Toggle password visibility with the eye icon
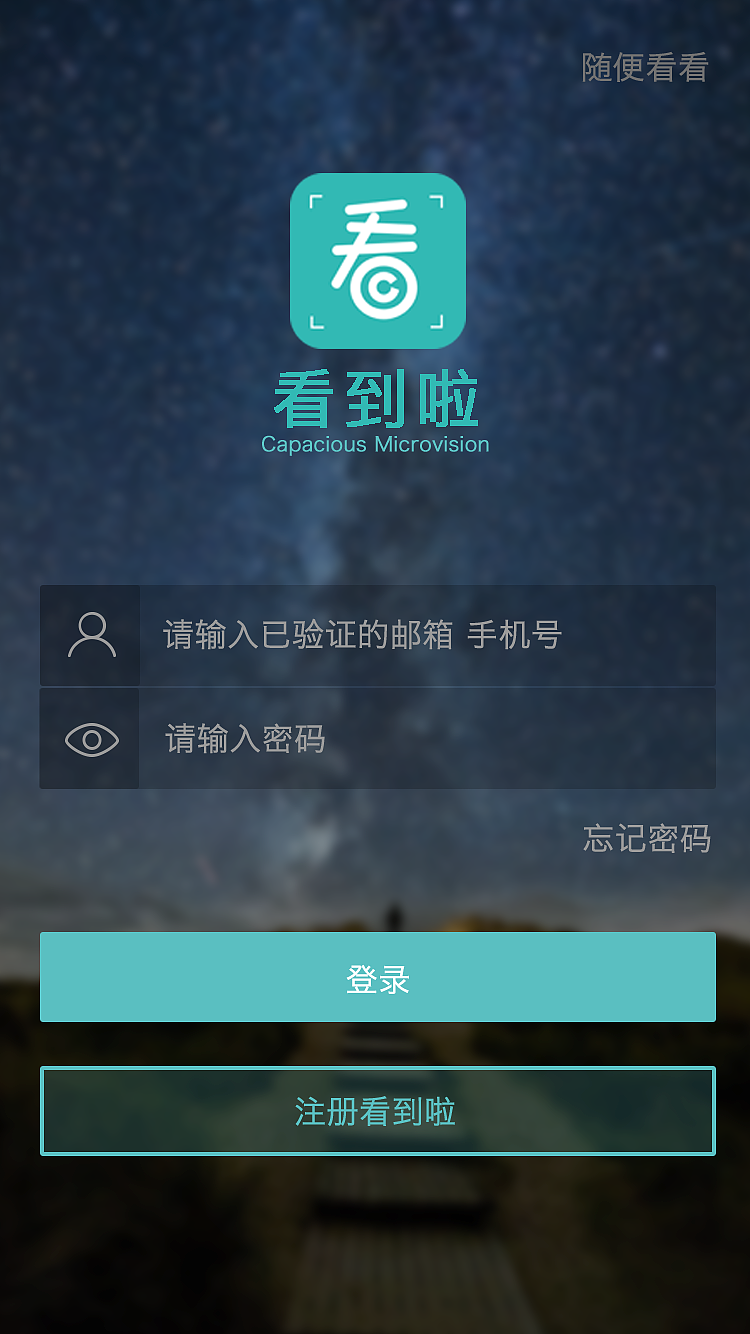The height and width of the screenshot is (1334, 750). click(89, 738)
